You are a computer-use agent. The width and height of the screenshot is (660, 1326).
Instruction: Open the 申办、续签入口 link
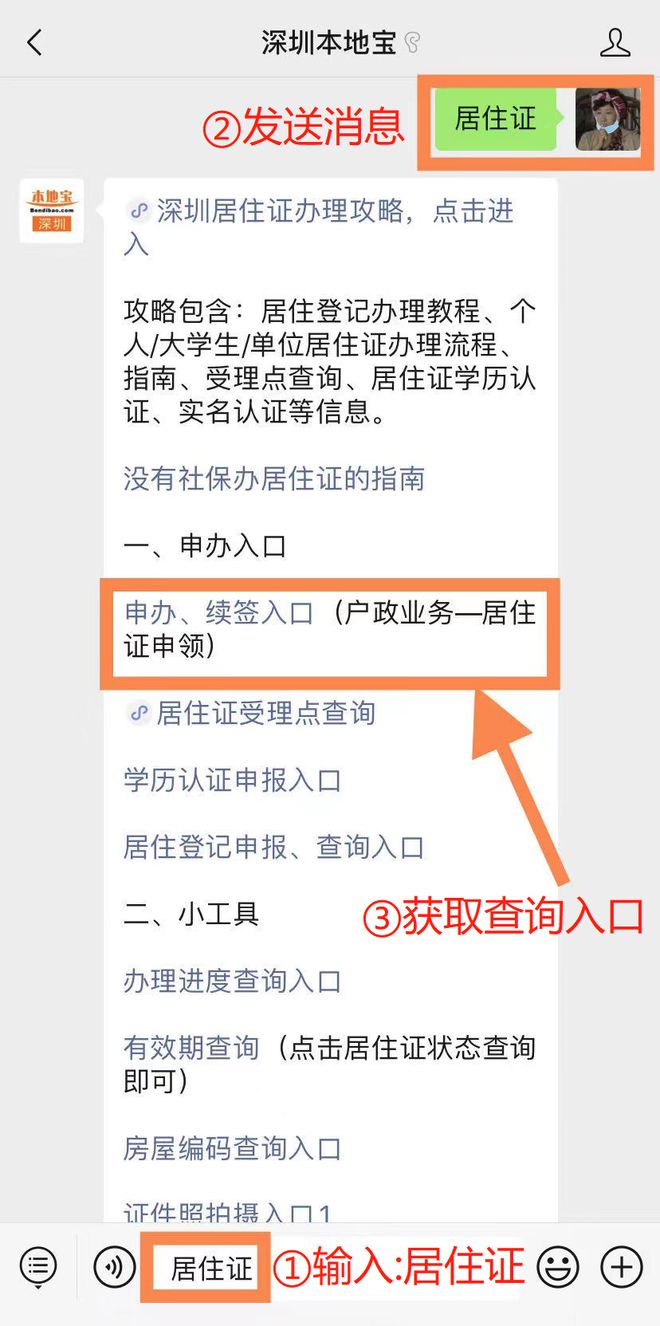[x=219, y=612]
